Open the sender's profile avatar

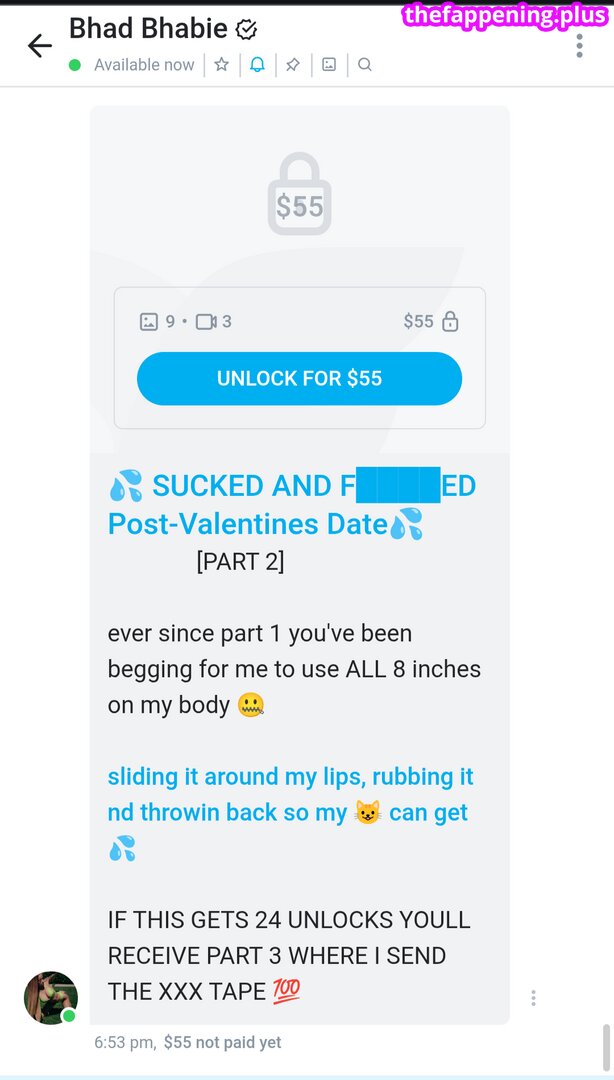50,997
